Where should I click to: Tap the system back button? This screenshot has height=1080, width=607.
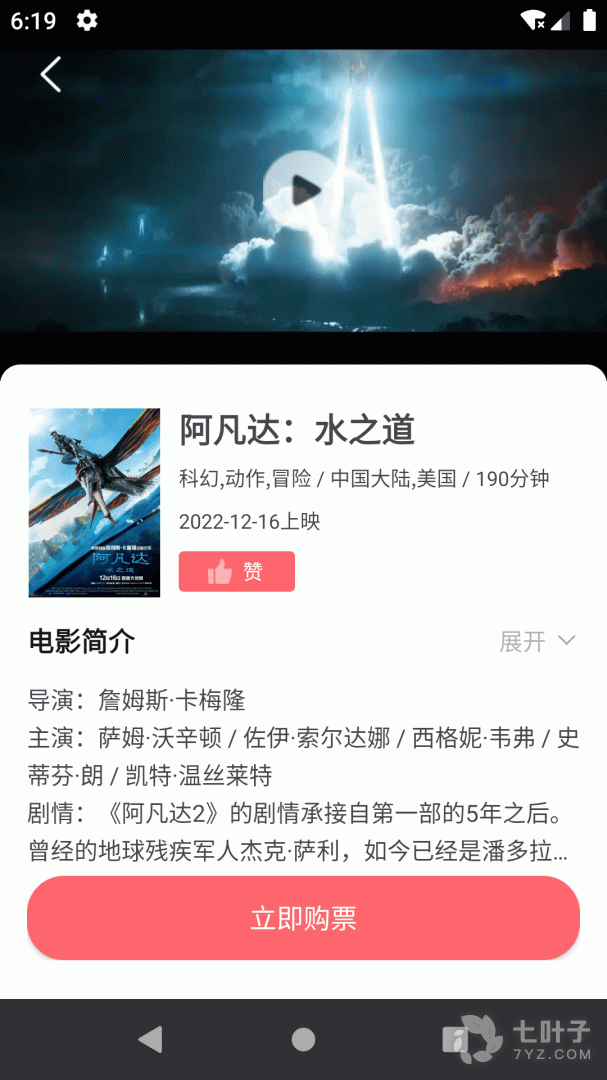pos(150,1039)
